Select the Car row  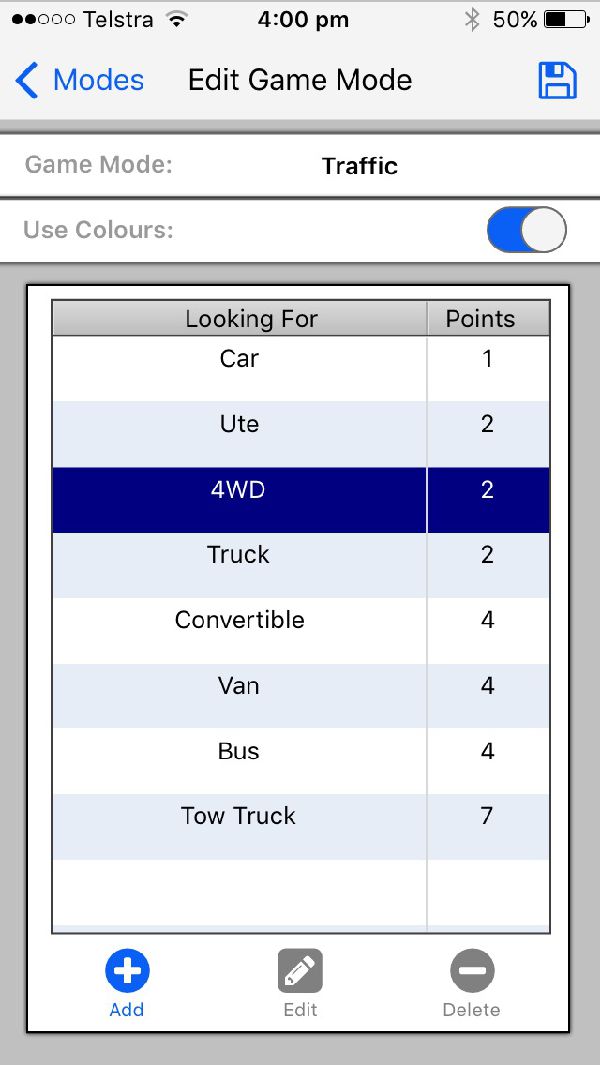pos(300,368)
